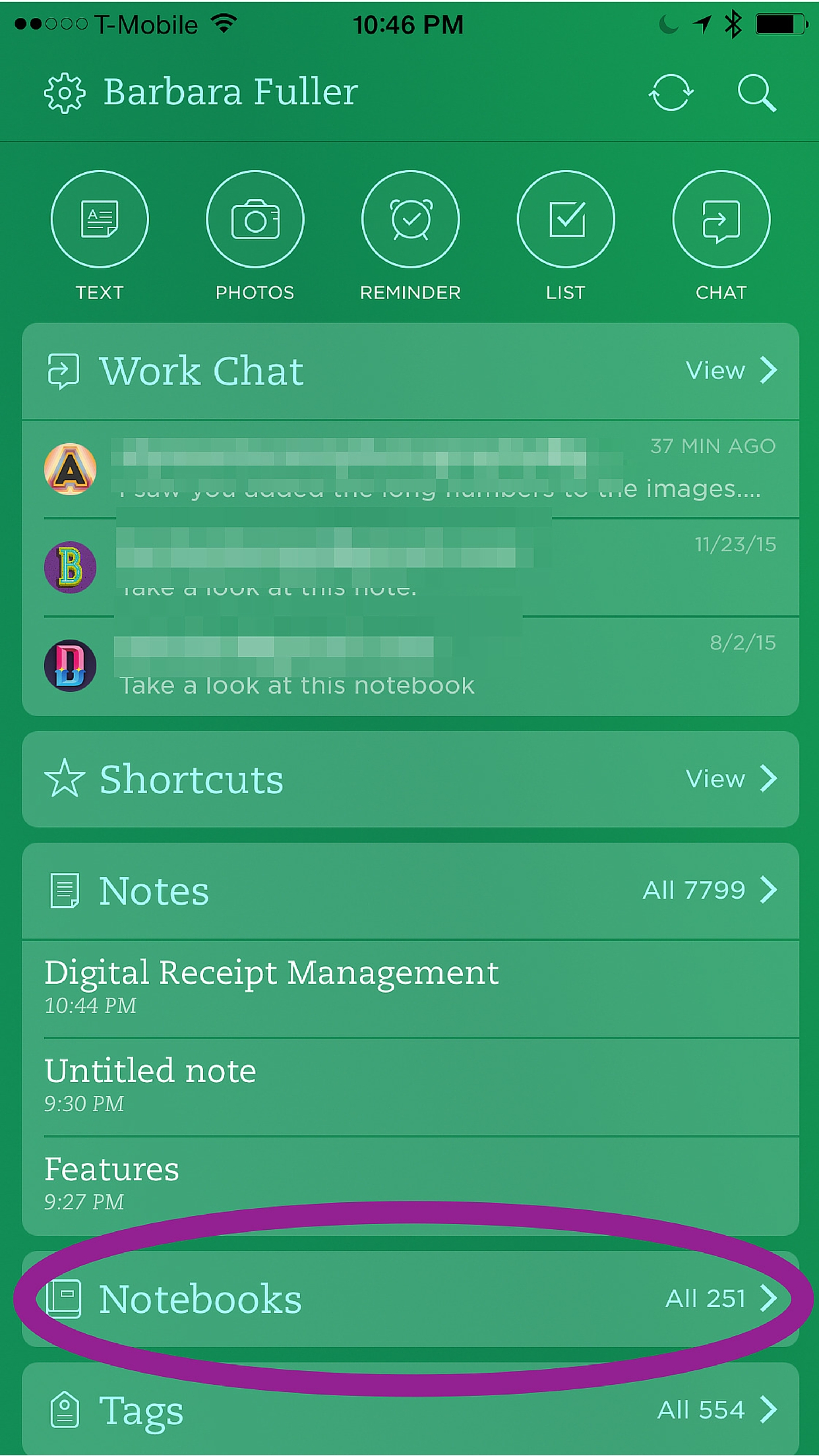Viewport: 819px width, 1456px height.
Task: Sync notes with the refresh icon
Action: (x=671, y=93)
